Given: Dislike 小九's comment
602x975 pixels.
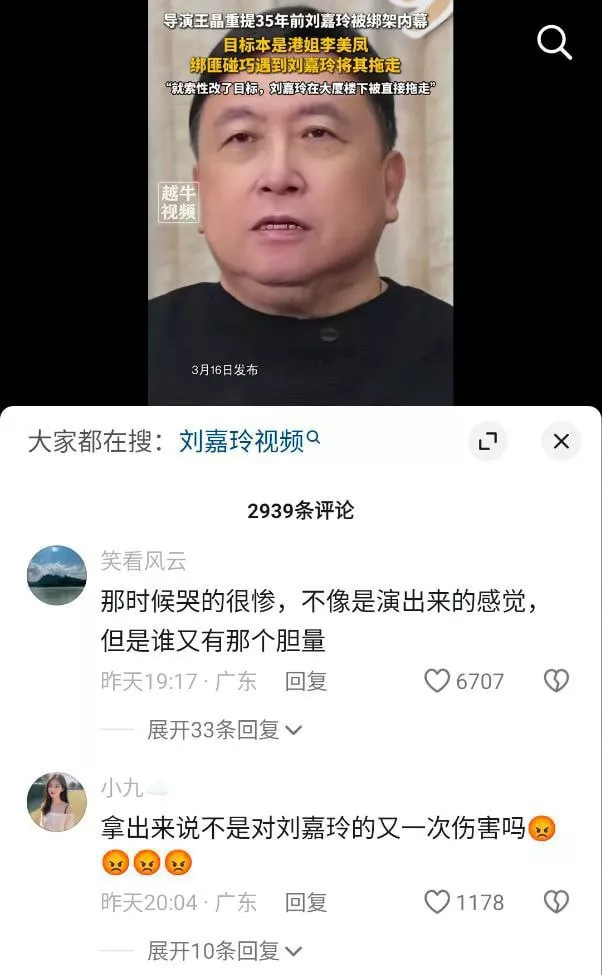Looking at the screenshot, I should point(556,902).
